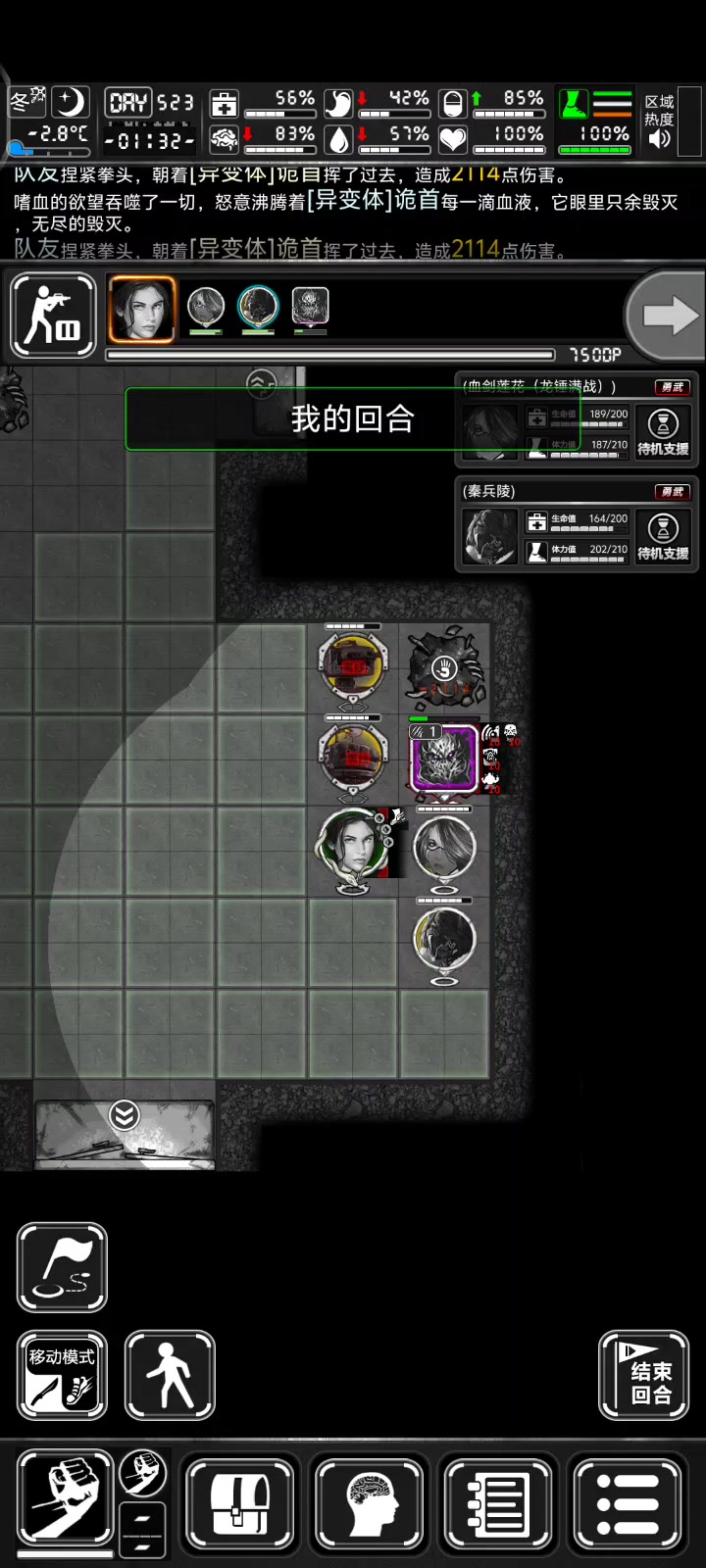Toggle the 移动模式 movement mode button
This screenshot has width=706, height=1568.
click(x=62, y=1375)
